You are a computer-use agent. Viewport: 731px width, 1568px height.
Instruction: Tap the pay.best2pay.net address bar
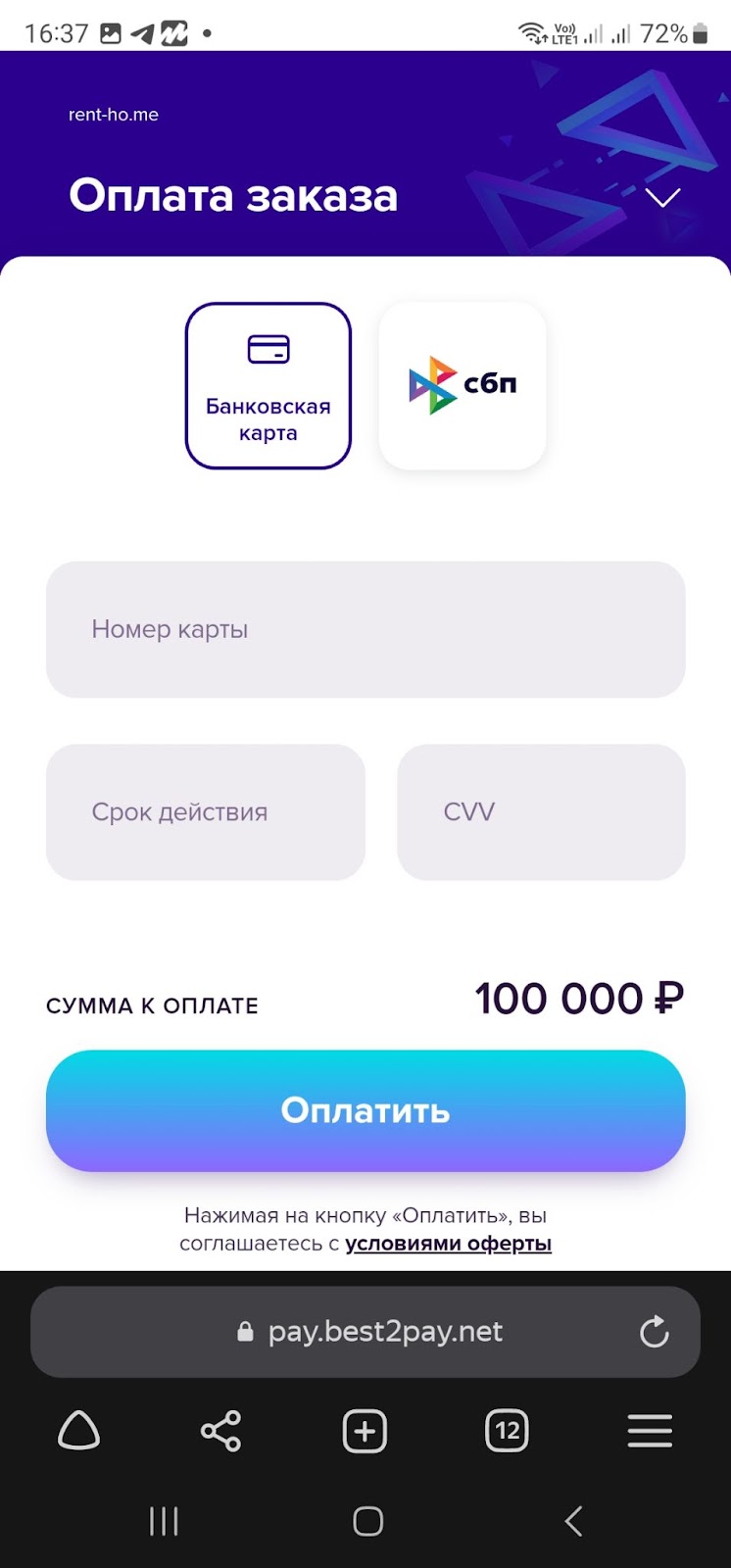pos(384,1332)
